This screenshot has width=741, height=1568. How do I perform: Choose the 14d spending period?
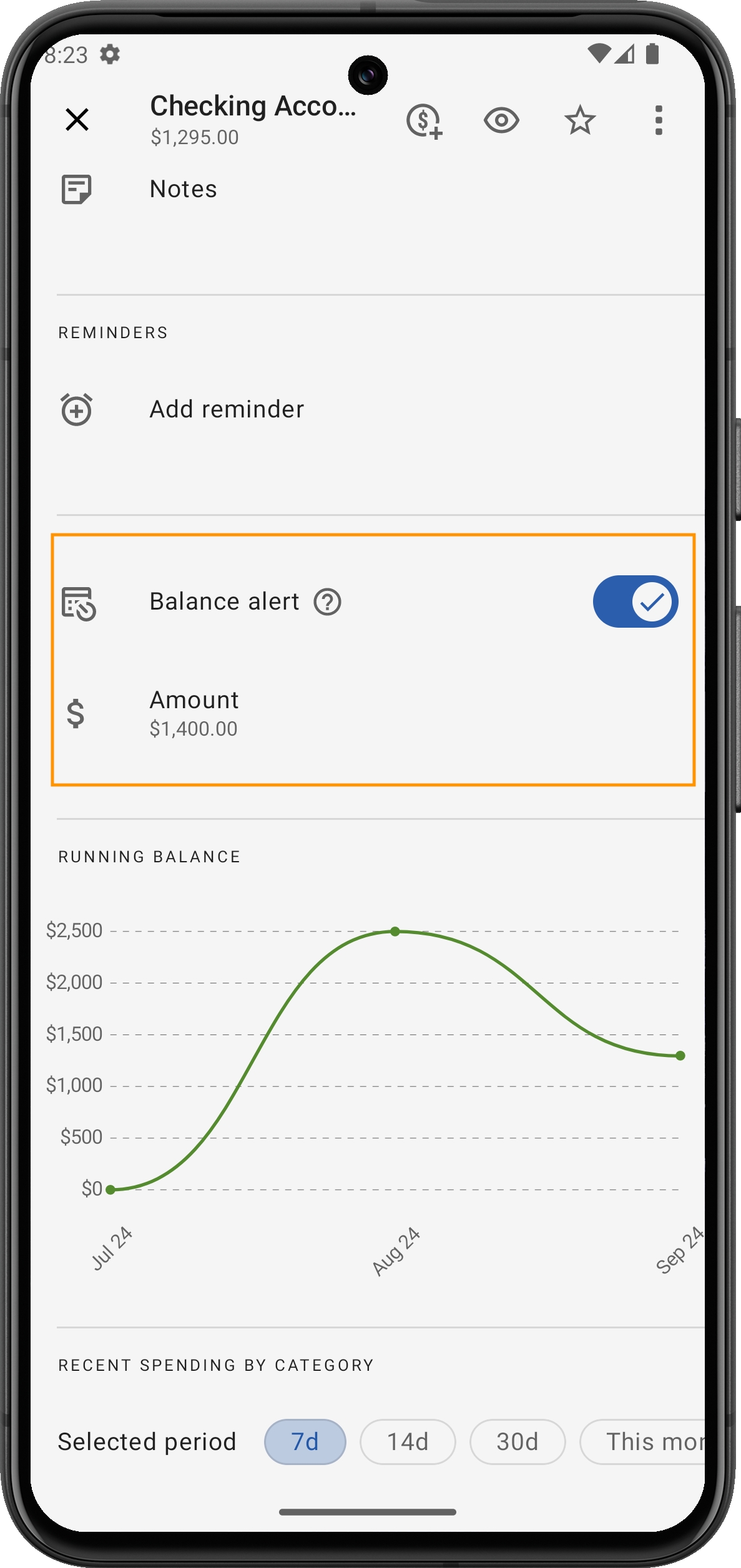pyautogui.click(x=408, y=1441)
